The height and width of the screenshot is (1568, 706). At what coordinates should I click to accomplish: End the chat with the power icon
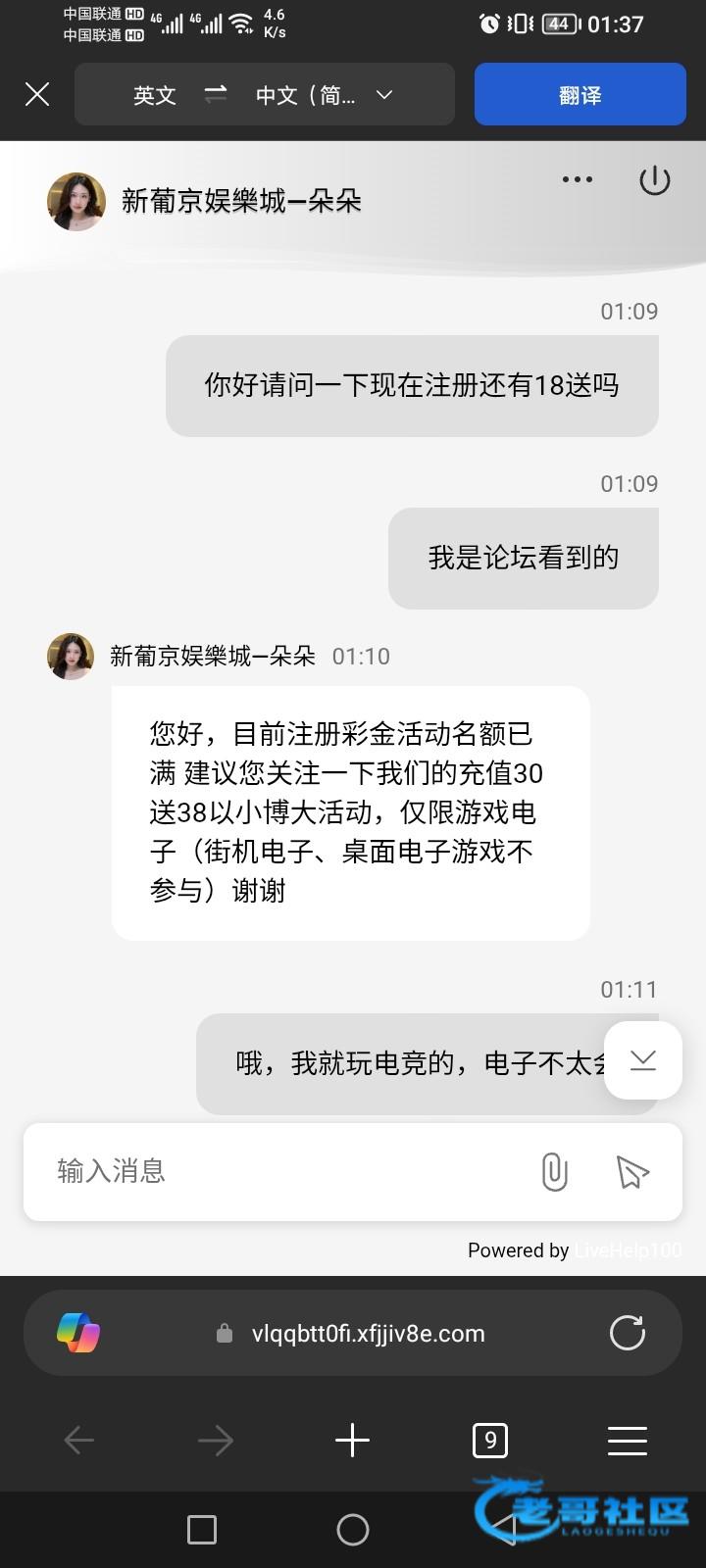[654, 180]
